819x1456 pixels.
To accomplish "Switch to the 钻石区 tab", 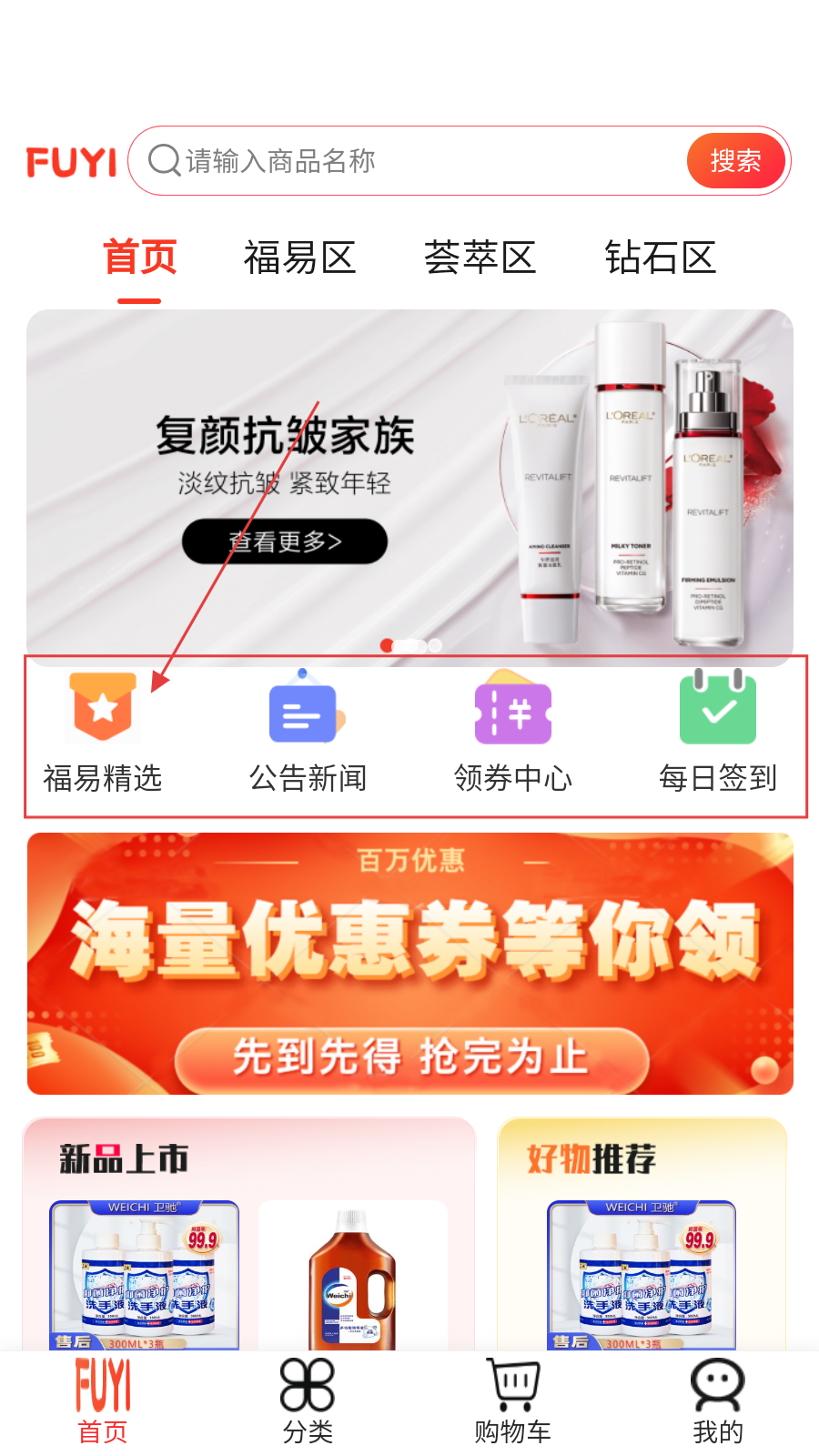I will (660, 258).
